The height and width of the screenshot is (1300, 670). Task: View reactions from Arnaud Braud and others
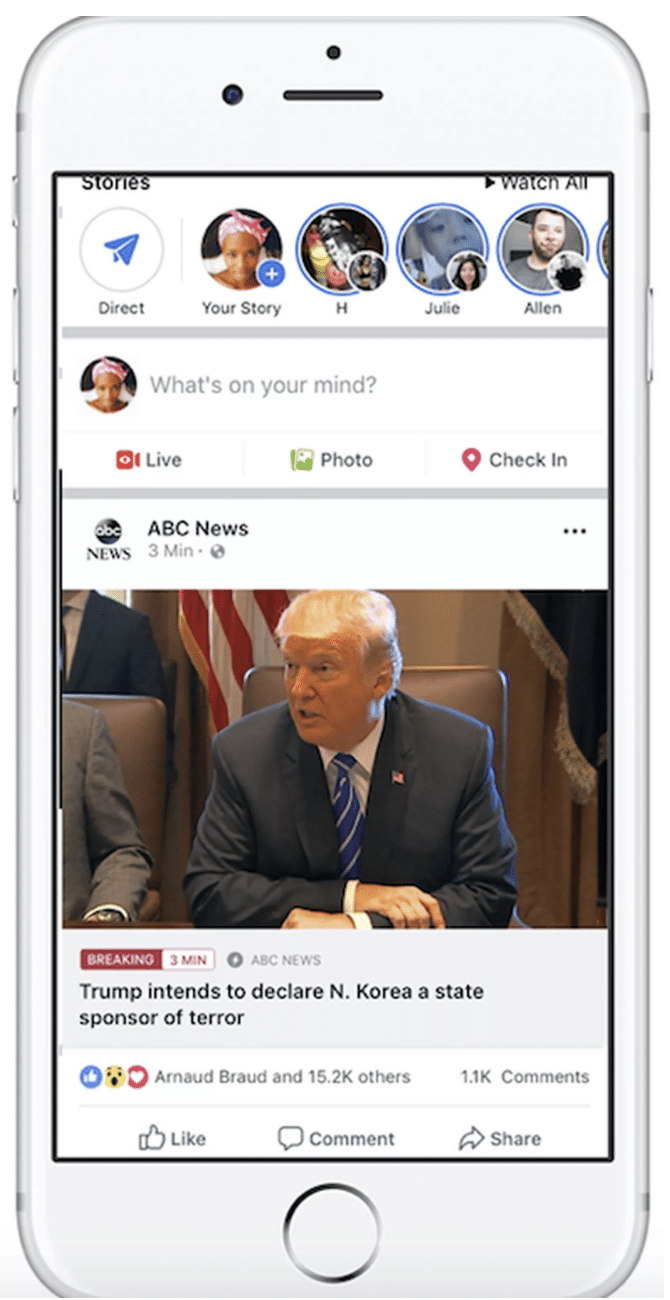245,1077
